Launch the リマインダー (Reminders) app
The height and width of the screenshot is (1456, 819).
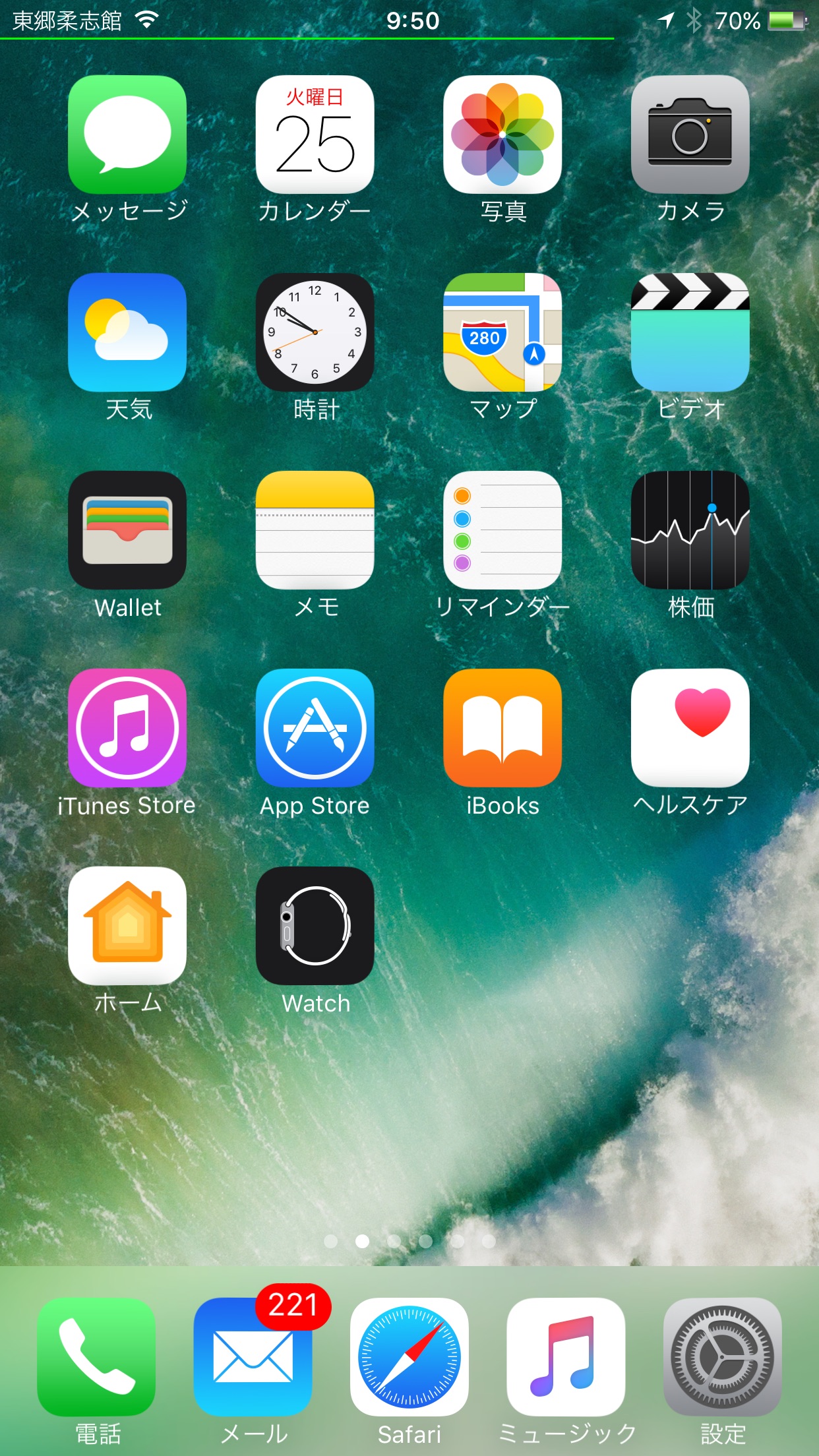point(502,530)
